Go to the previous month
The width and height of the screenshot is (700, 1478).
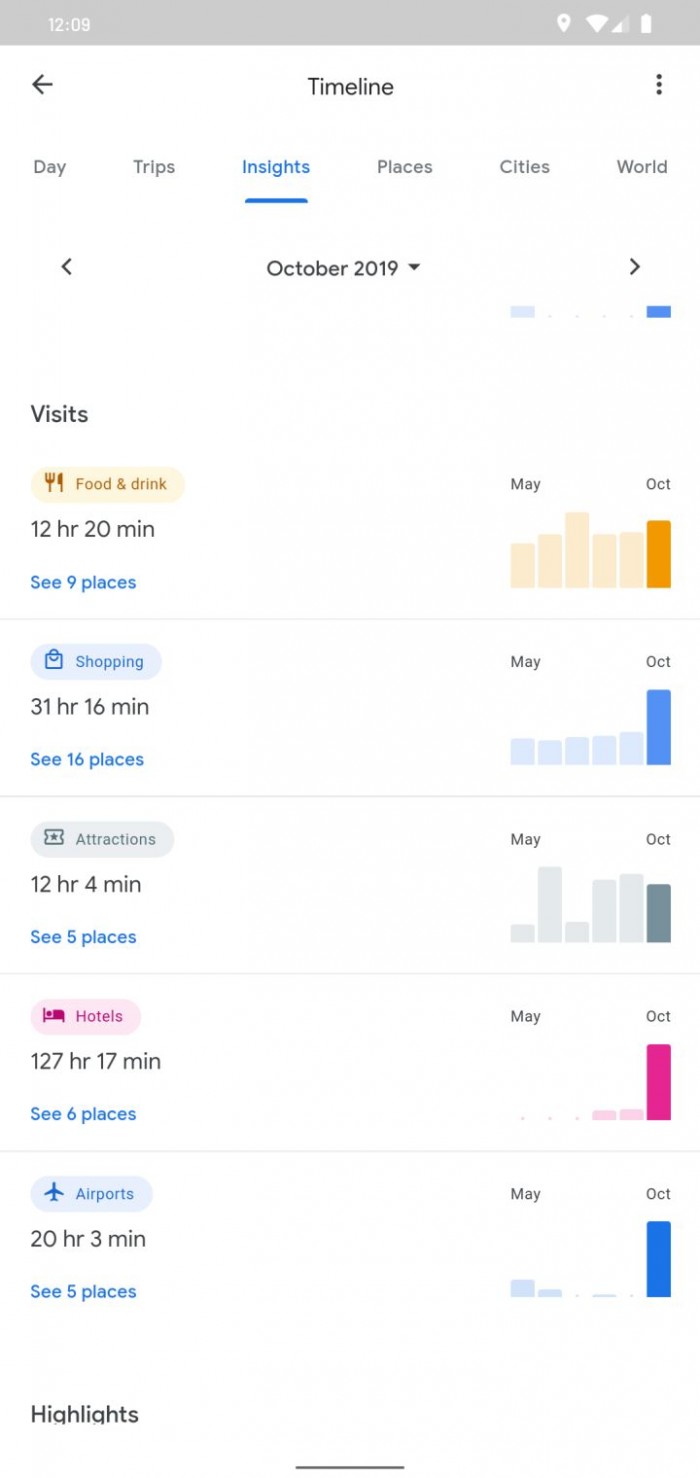[67, 267]
